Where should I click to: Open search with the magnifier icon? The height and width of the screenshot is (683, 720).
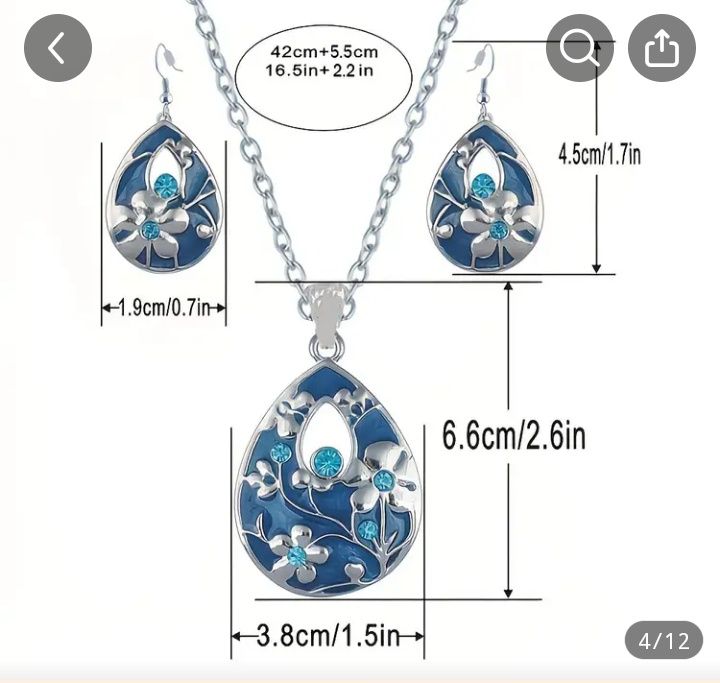click(x=581, y=47)
